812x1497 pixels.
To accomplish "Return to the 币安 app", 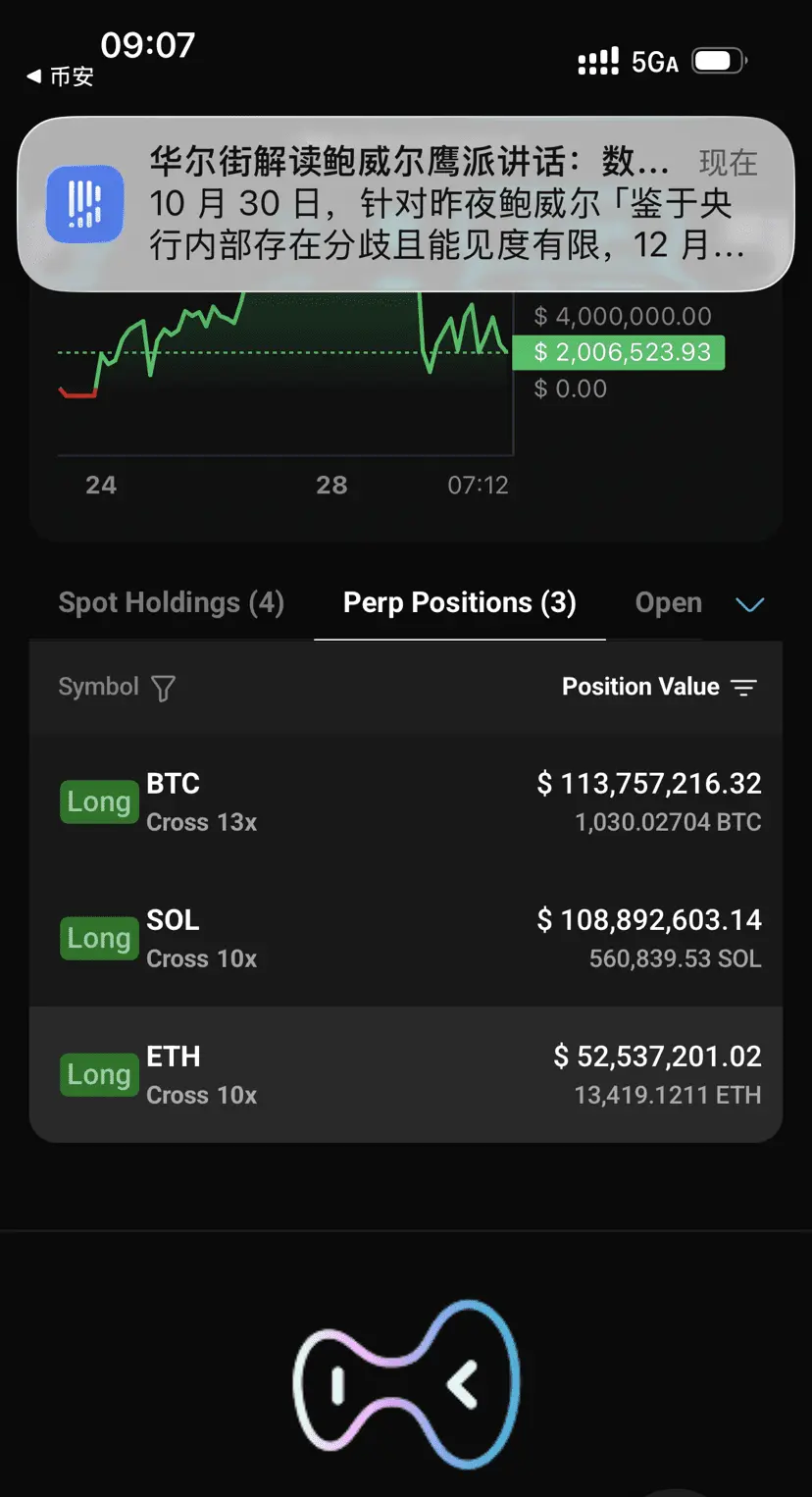I will pos(60,77).
